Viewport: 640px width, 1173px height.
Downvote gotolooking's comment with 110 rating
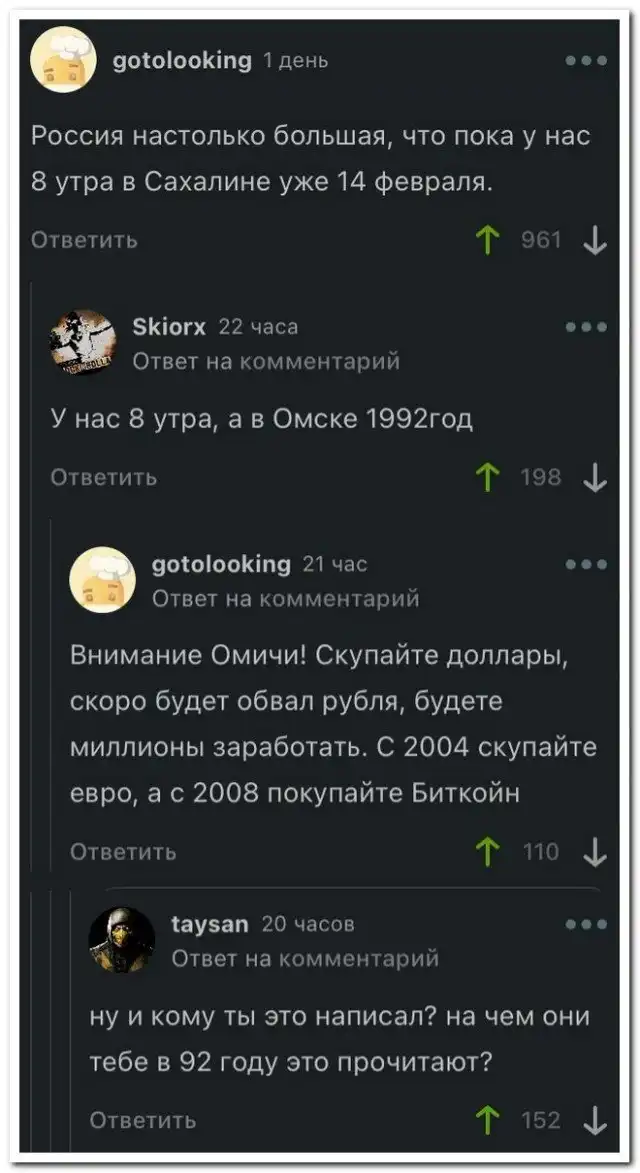595,851
